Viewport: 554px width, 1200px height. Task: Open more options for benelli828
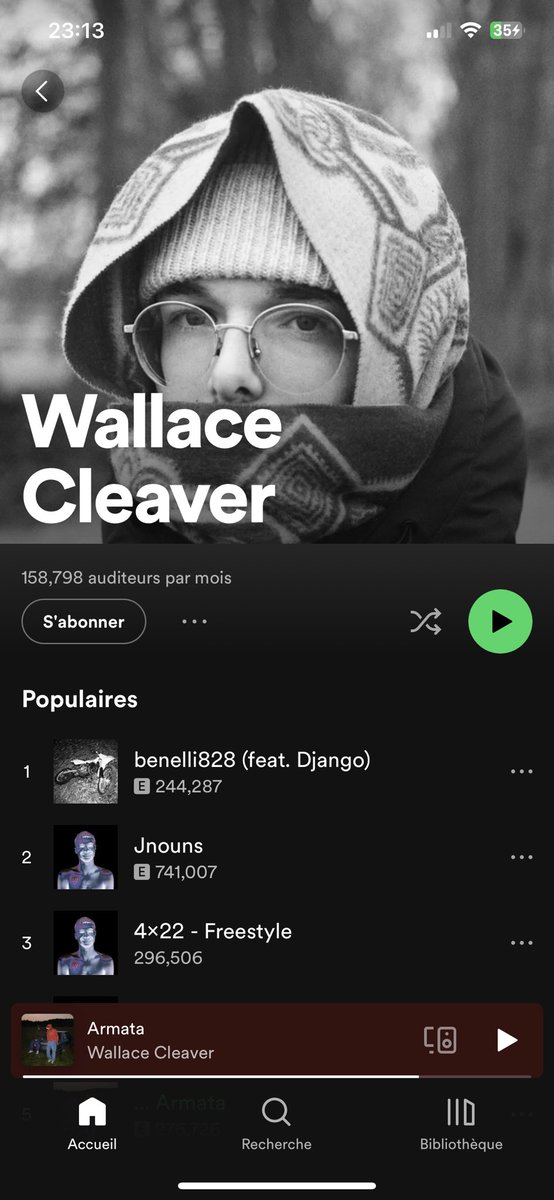521,772
